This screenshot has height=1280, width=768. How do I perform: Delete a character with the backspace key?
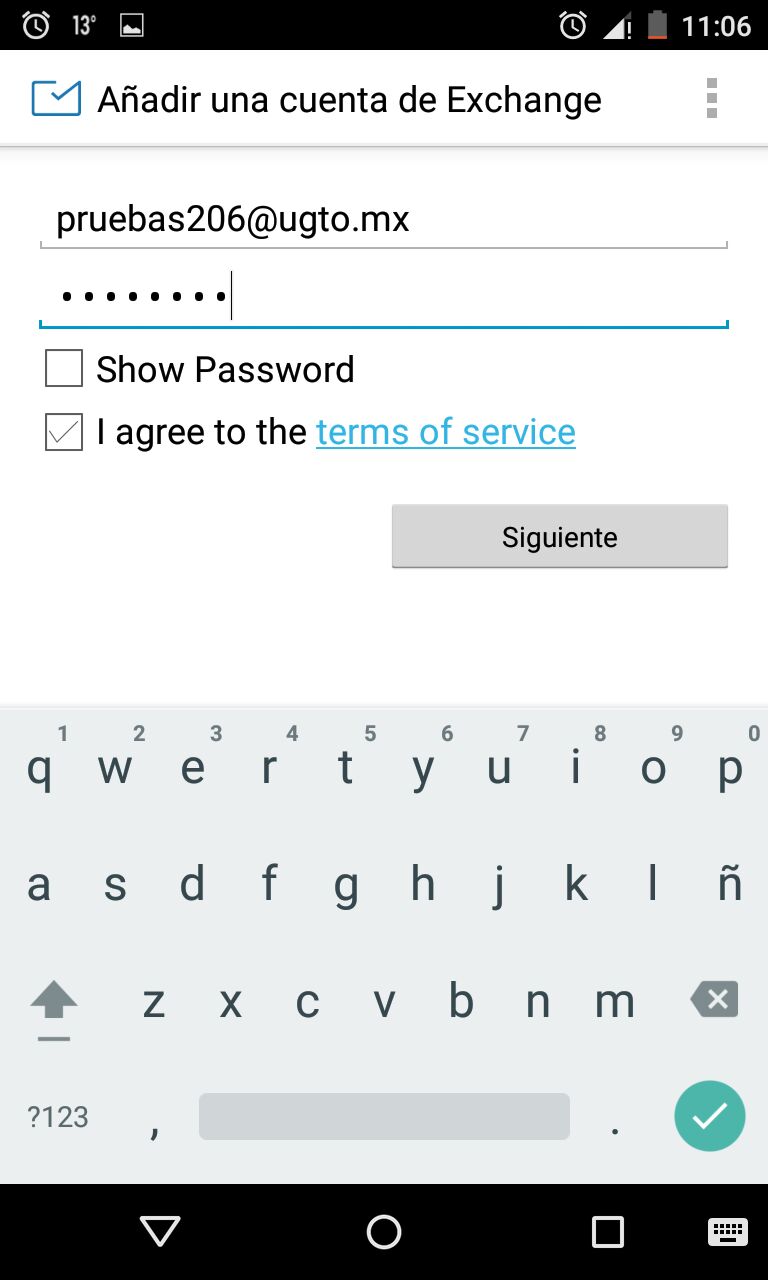(x=714, y=999)
